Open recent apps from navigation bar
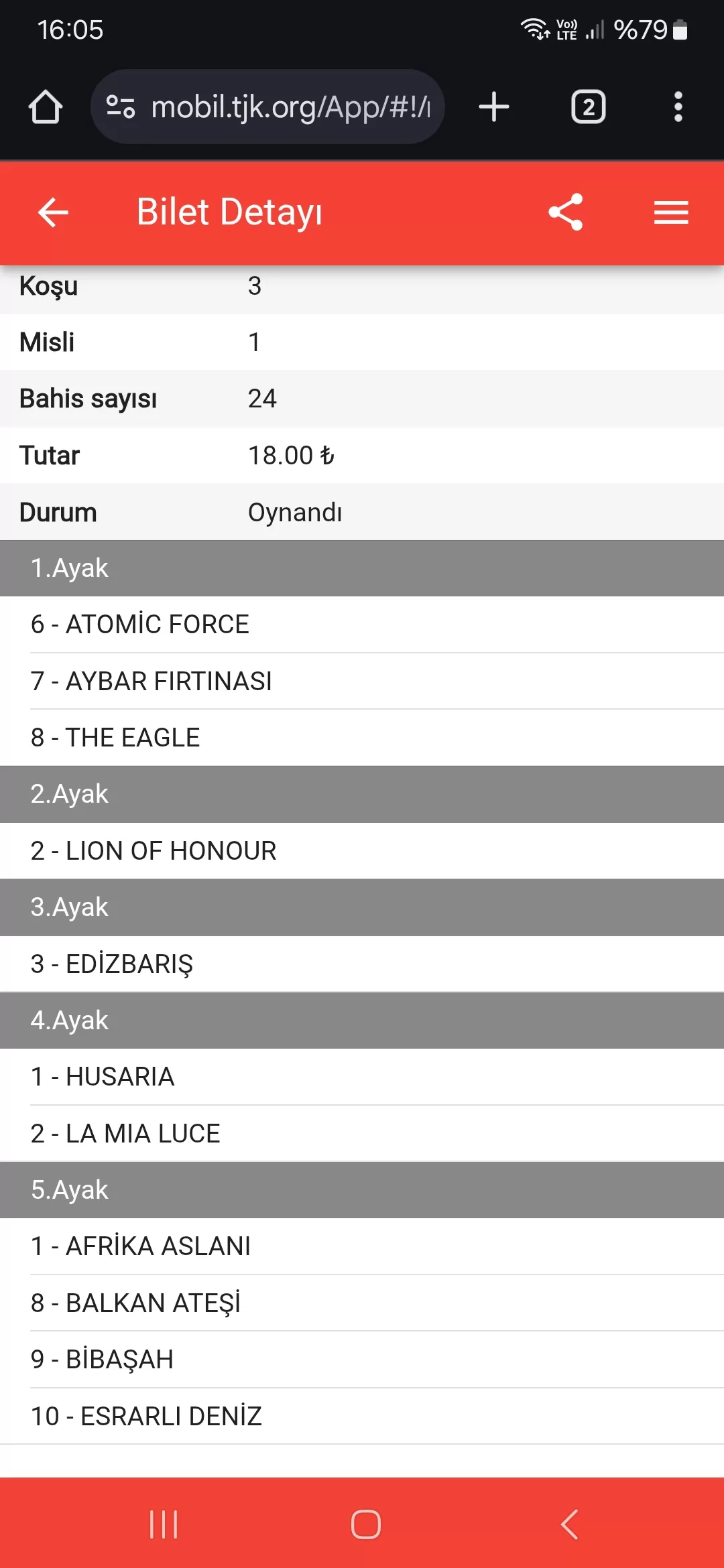Image resolution: width=724 pixels, height=1568 pixels. point(164,1524)
